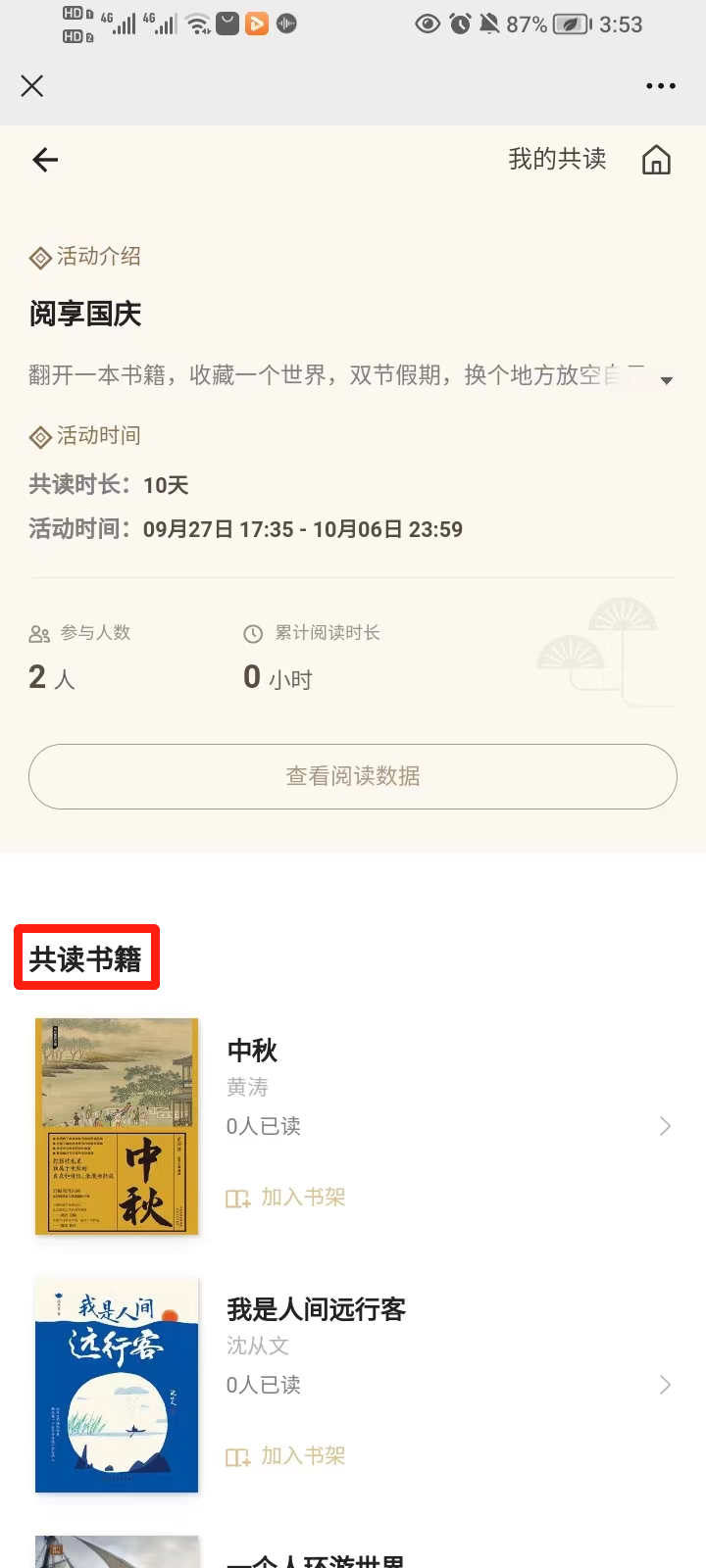The height and width of the screenshot is (1568, 706).
Task: Open chevron beside 我是人间远行客 entry
Action: point(666,1385)
